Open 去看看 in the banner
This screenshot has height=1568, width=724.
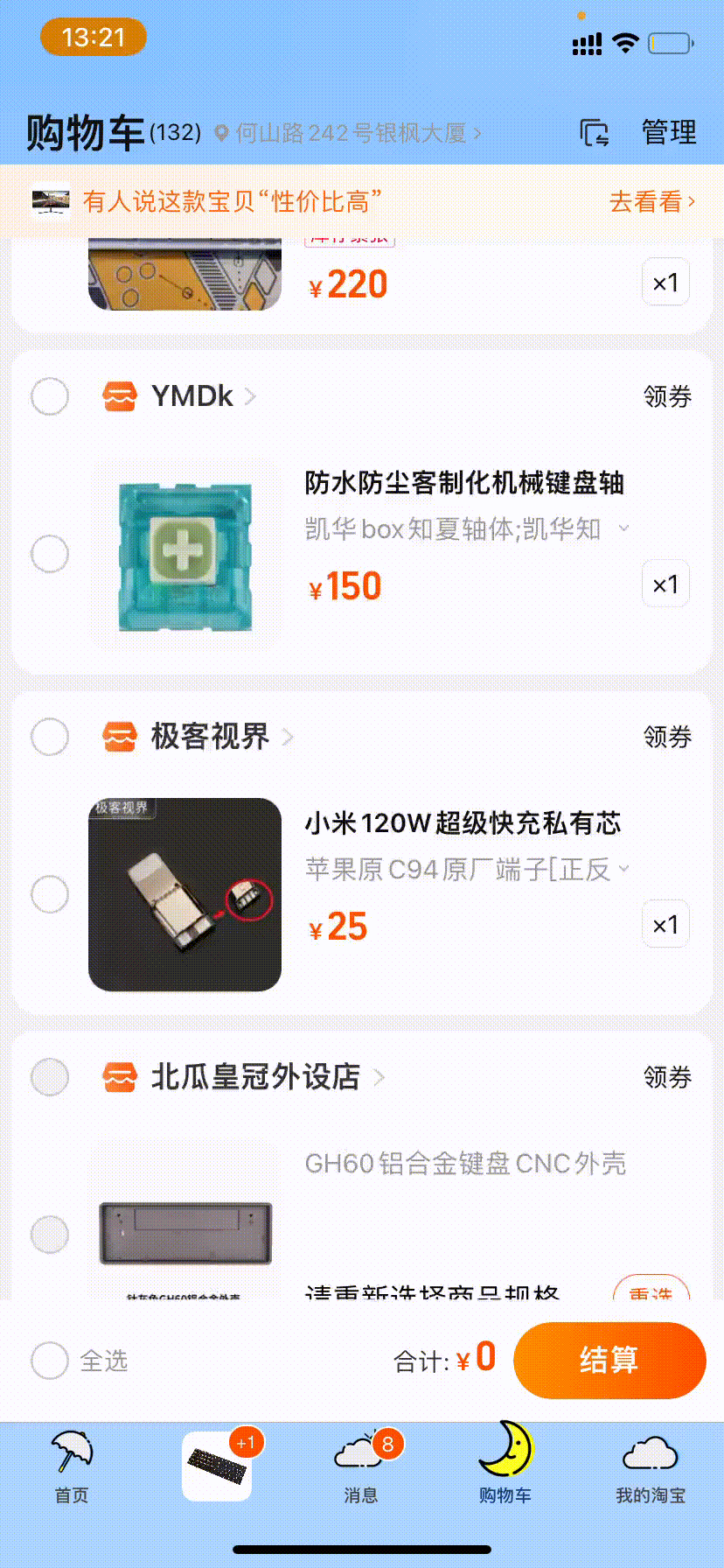tap(651, 201)
